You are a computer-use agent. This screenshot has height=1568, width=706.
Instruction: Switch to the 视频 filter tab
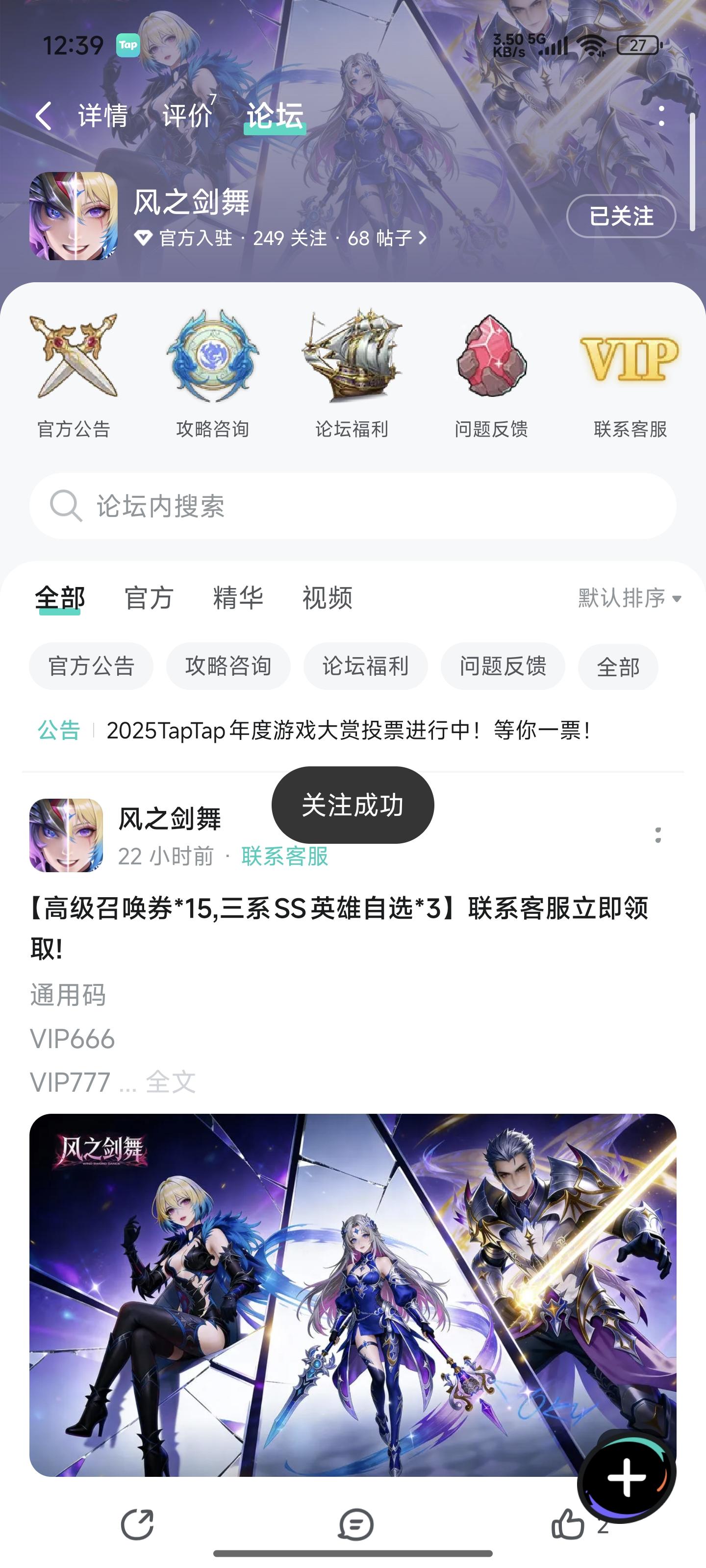327,598
